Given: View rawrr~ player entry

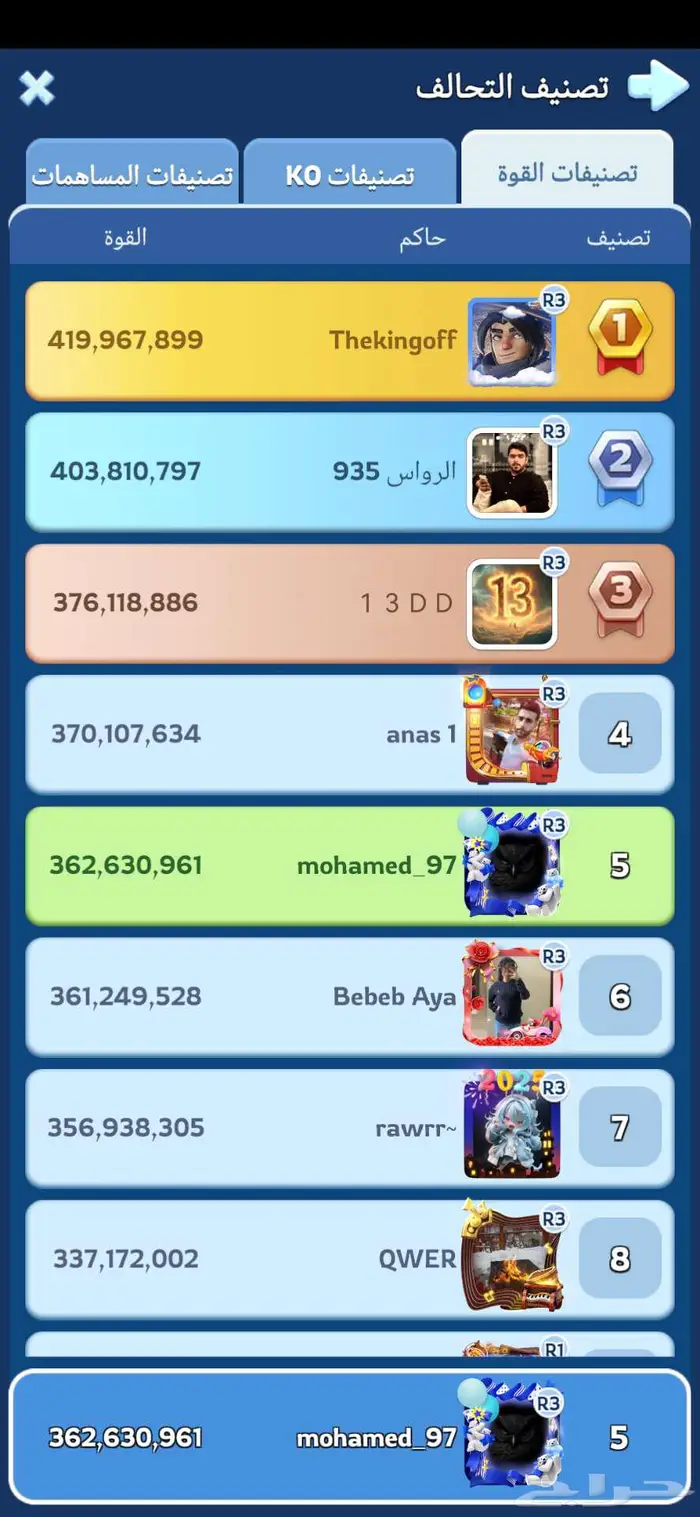Looking at the screenshot, I should (x=300, y=1128).
